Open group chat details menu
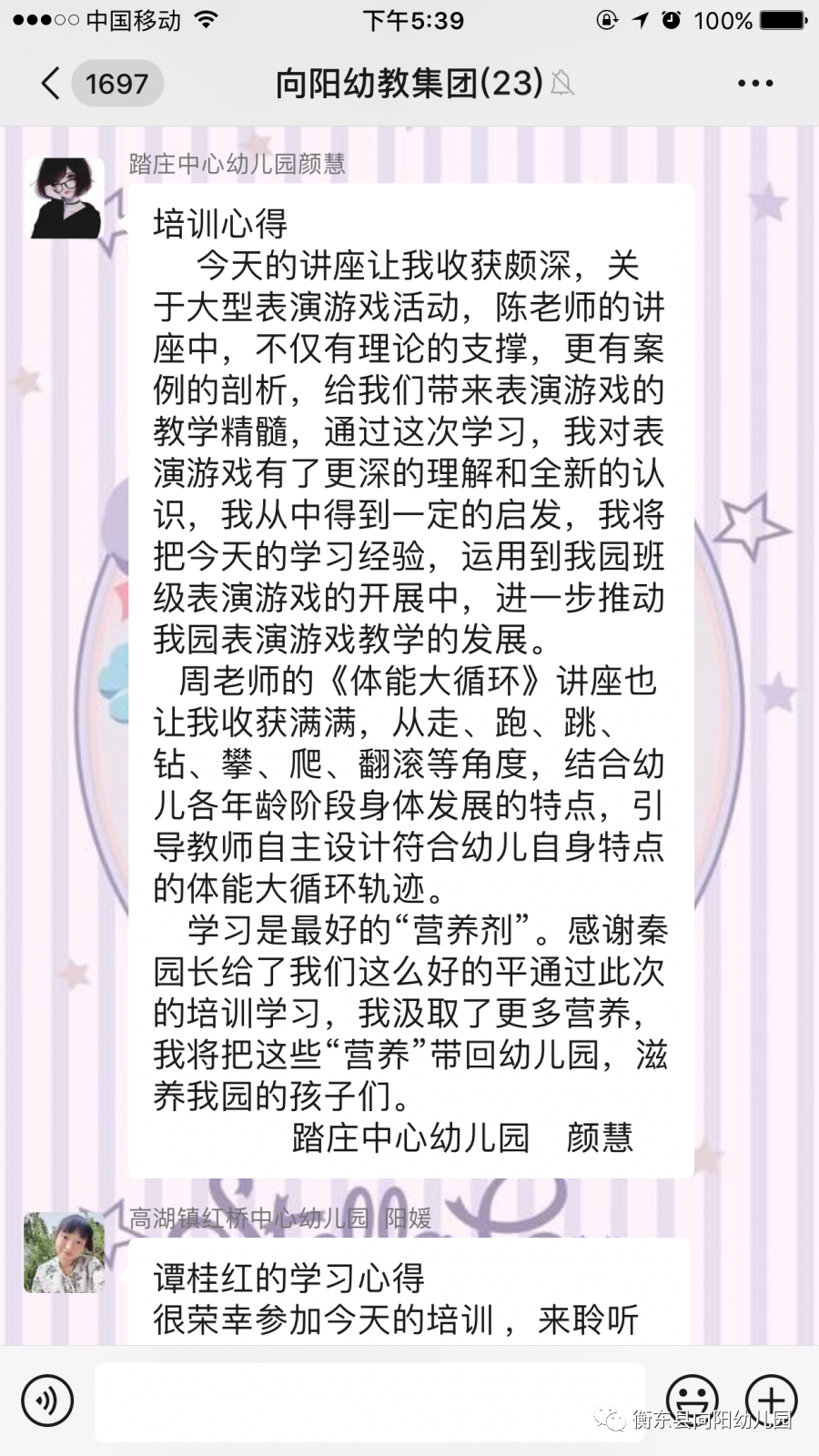The width and height of the screenshot is (819, 1456). 754,84
